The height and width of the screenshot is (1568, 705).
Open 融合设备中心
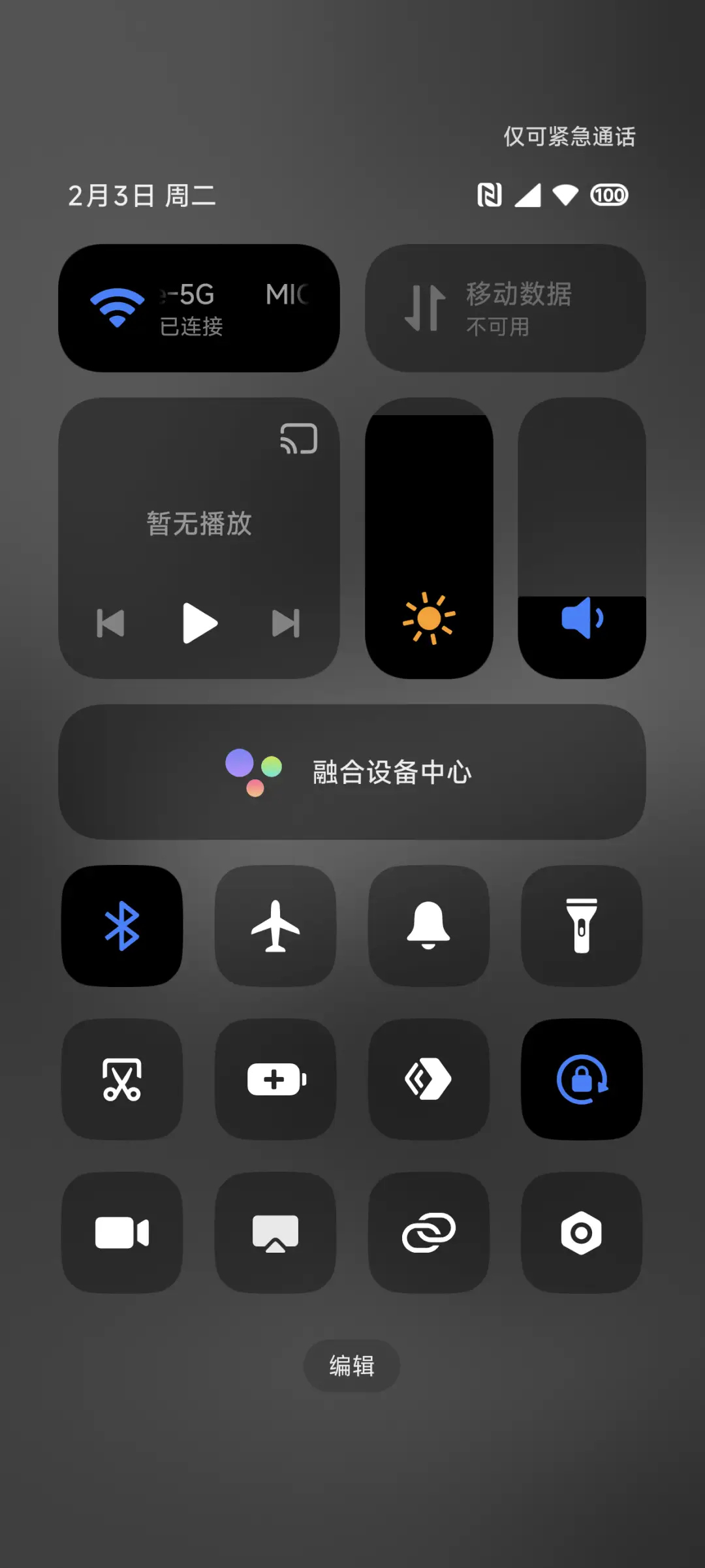pos(352,773)
